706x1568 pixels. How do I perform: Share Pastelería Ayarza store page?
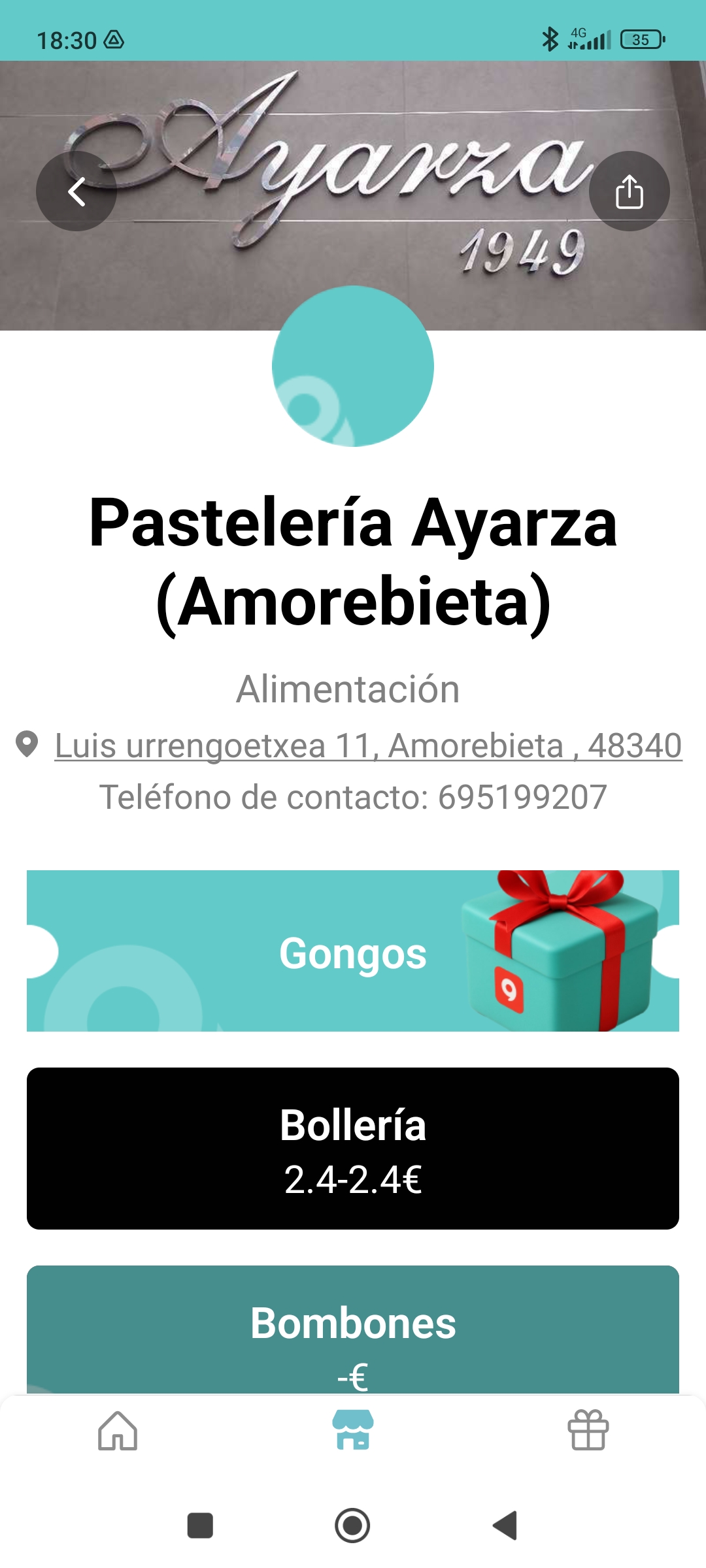tap(629, 191)
